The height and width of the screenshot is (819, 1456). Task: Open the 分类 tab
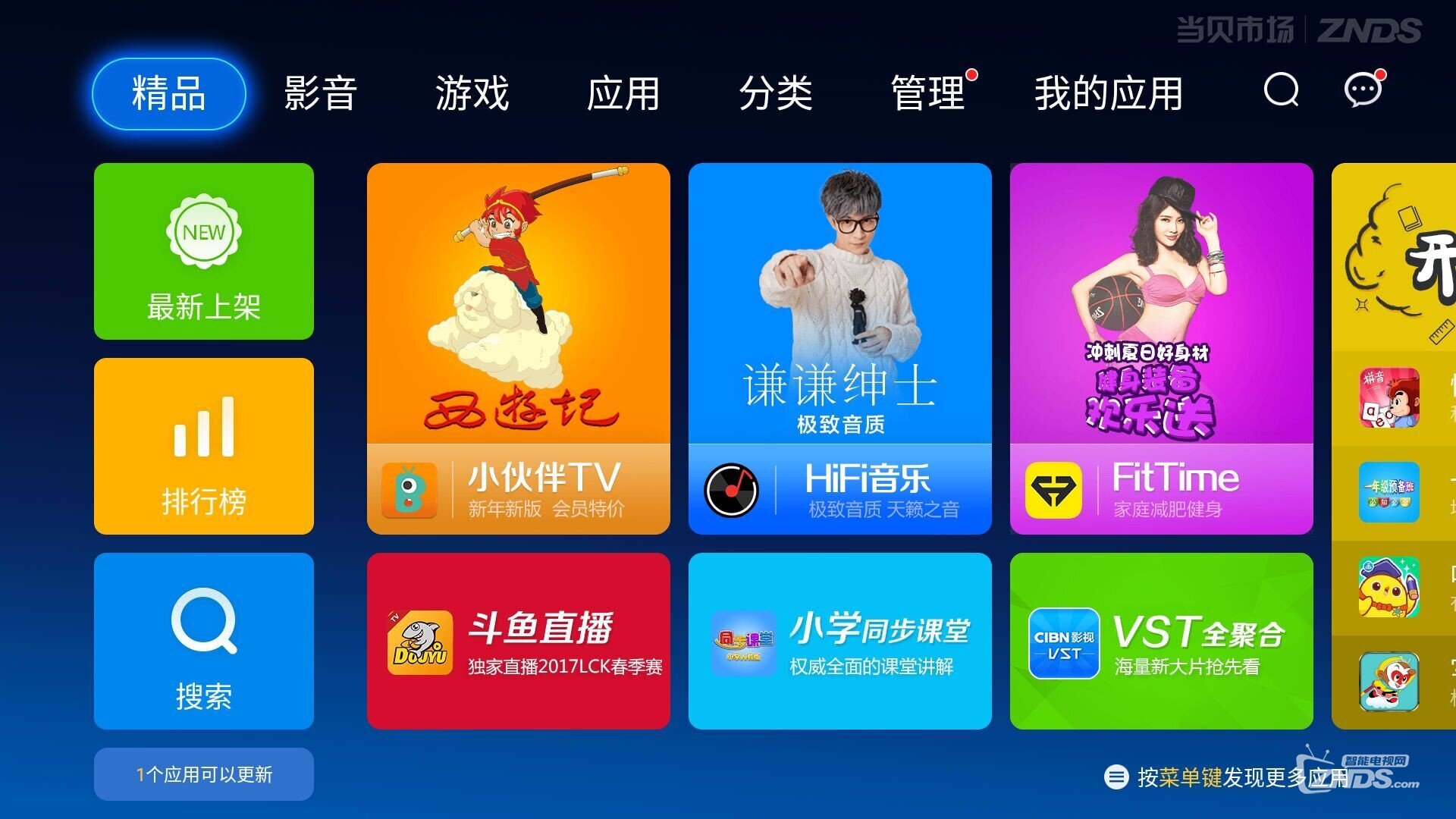pos(775,94)
